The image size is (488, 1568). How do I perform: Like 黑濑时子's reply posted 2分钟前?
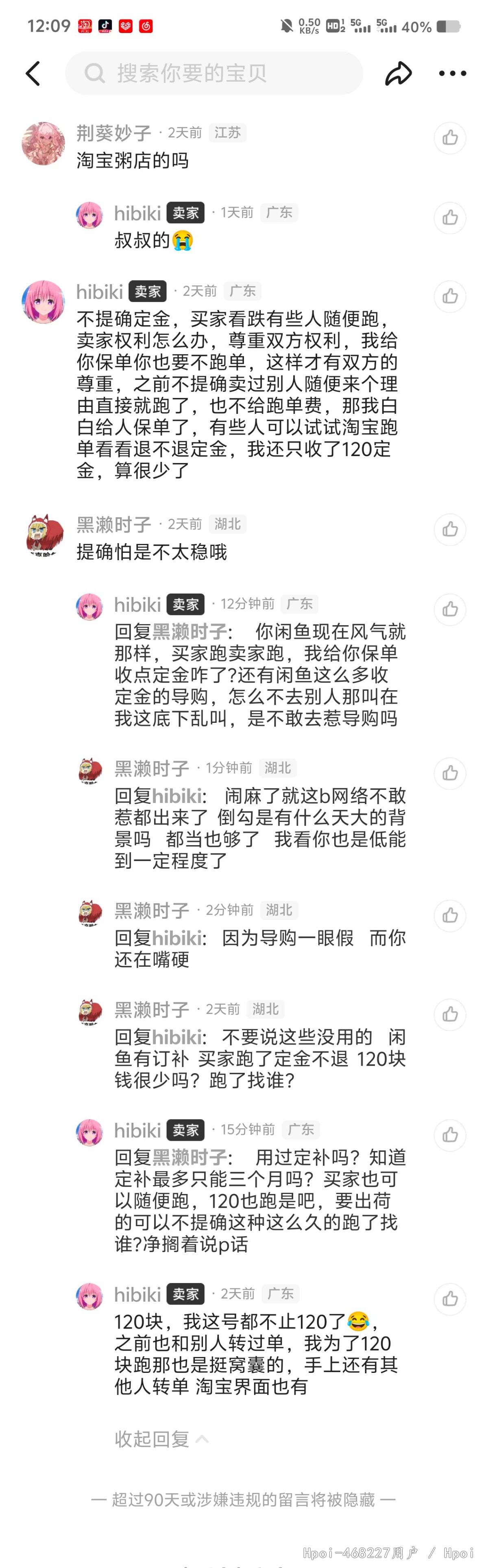(x=450, y=916)
